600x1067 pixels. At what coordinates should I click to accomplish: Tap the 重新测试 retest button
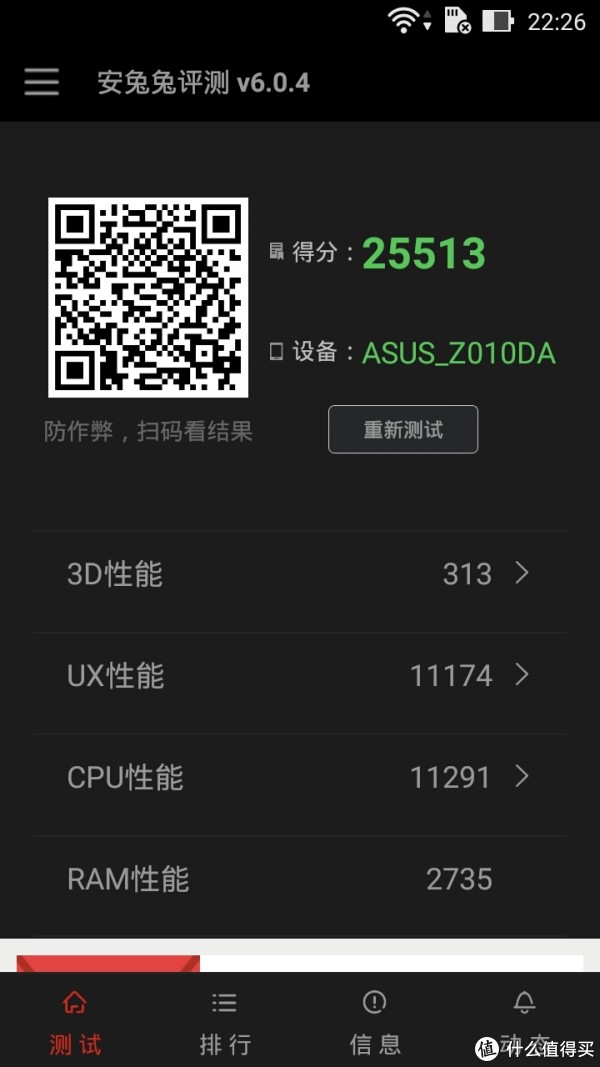(403, 429)
